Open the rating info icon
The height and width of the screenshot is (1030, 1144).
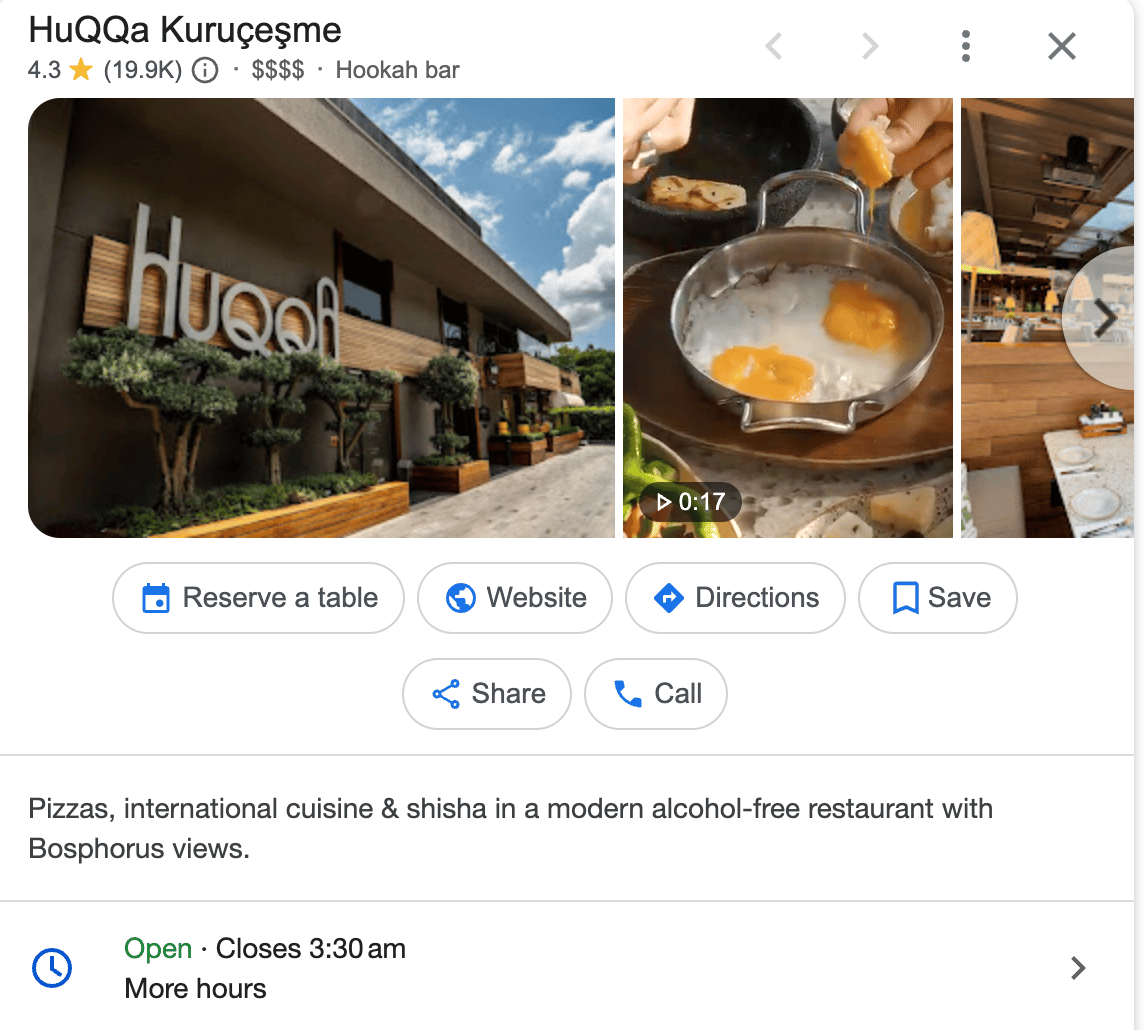(205, 71)
